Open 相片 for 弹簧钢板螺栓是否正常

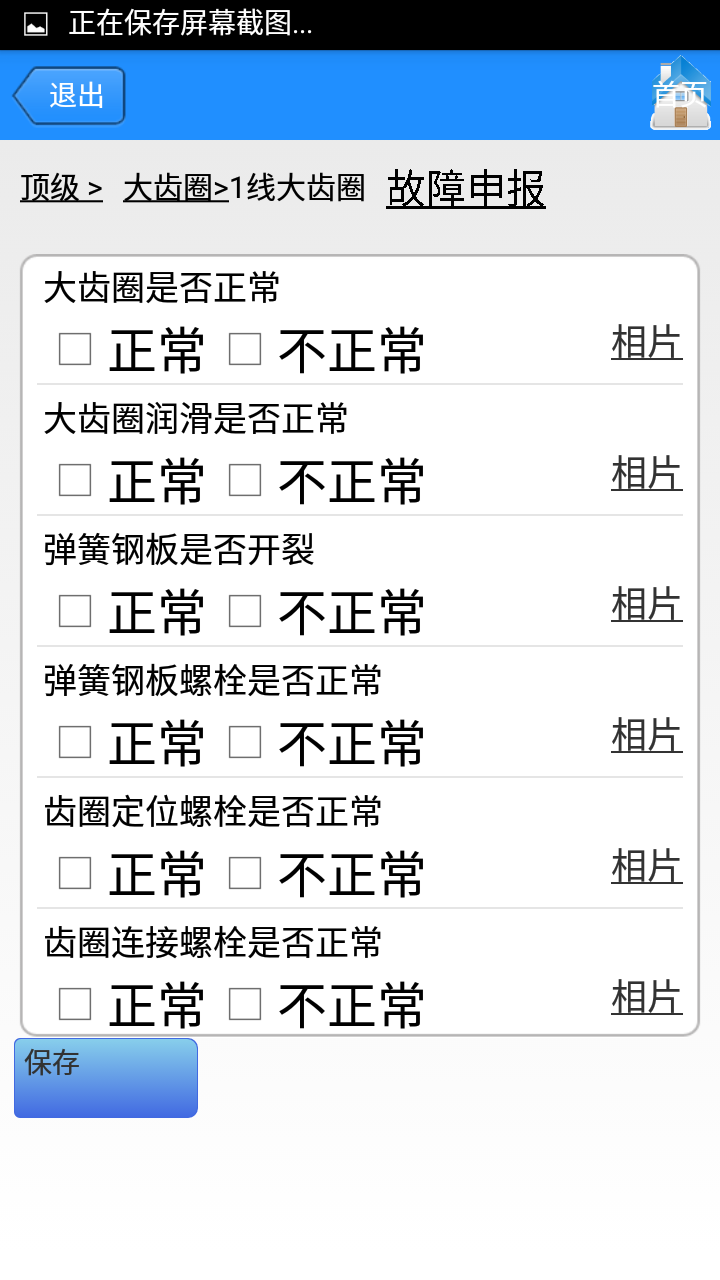click(x=646, y=736)
